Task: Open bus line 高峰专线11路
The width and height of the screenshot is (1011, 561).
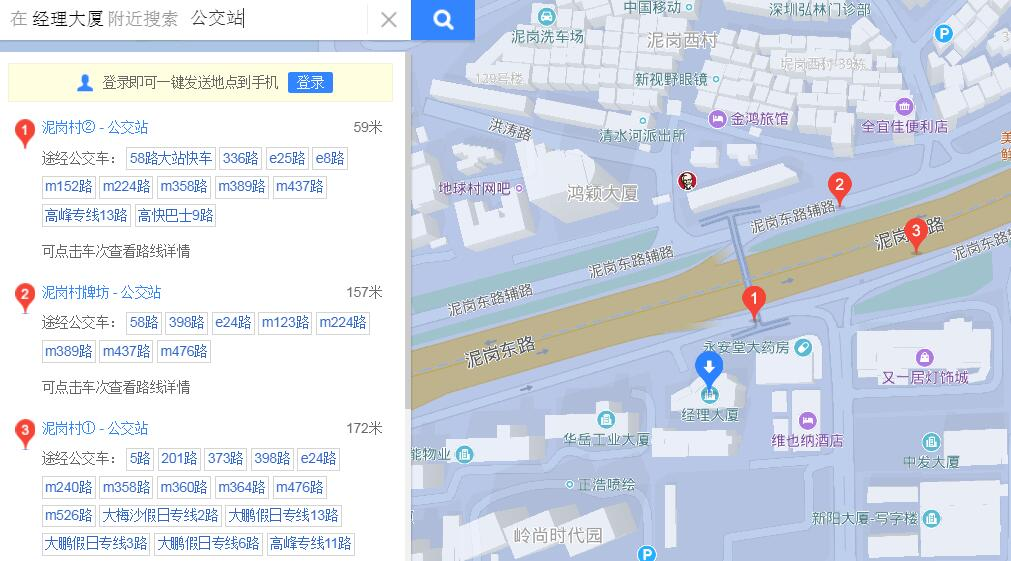Action: click(310, 543)
